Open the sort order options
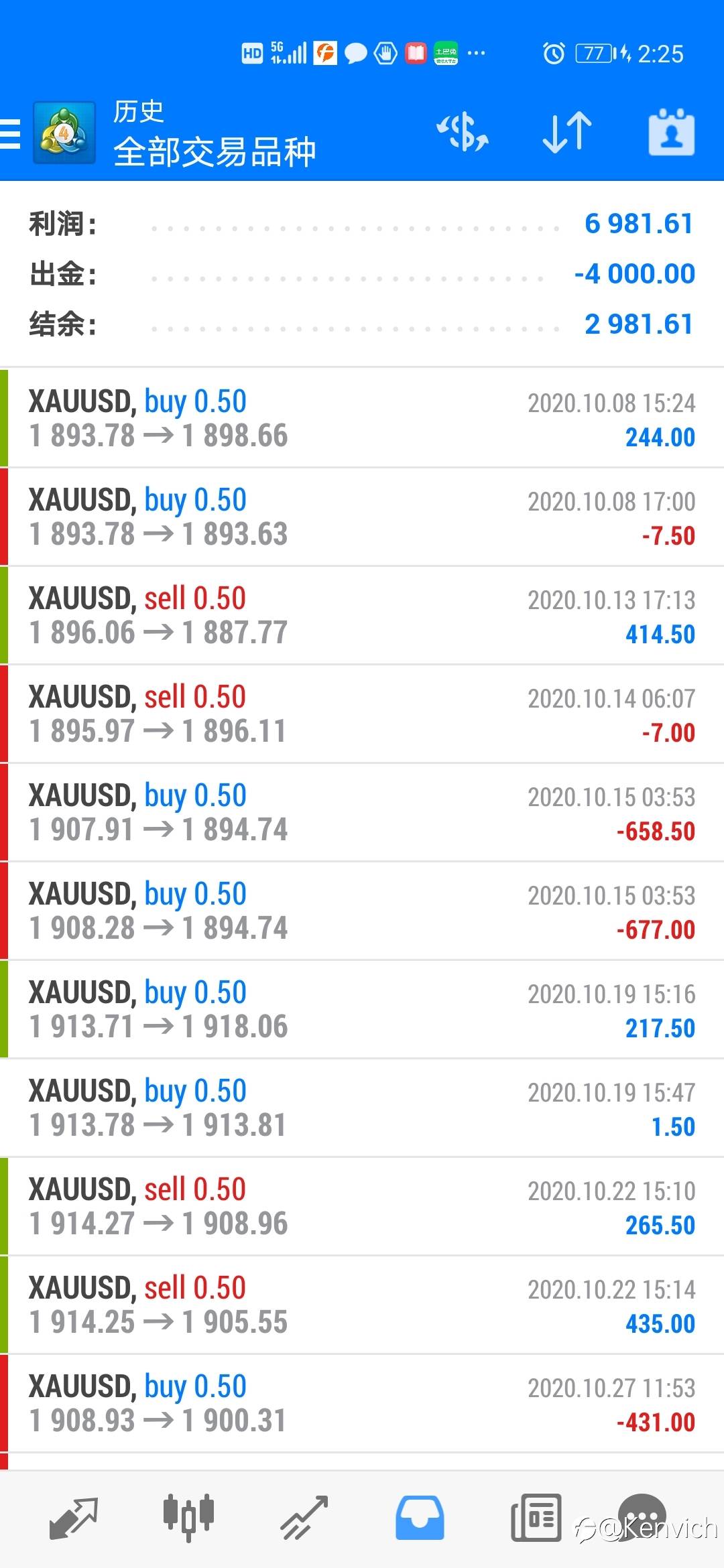Viewport: 724px width, 1568px height. 567,133
